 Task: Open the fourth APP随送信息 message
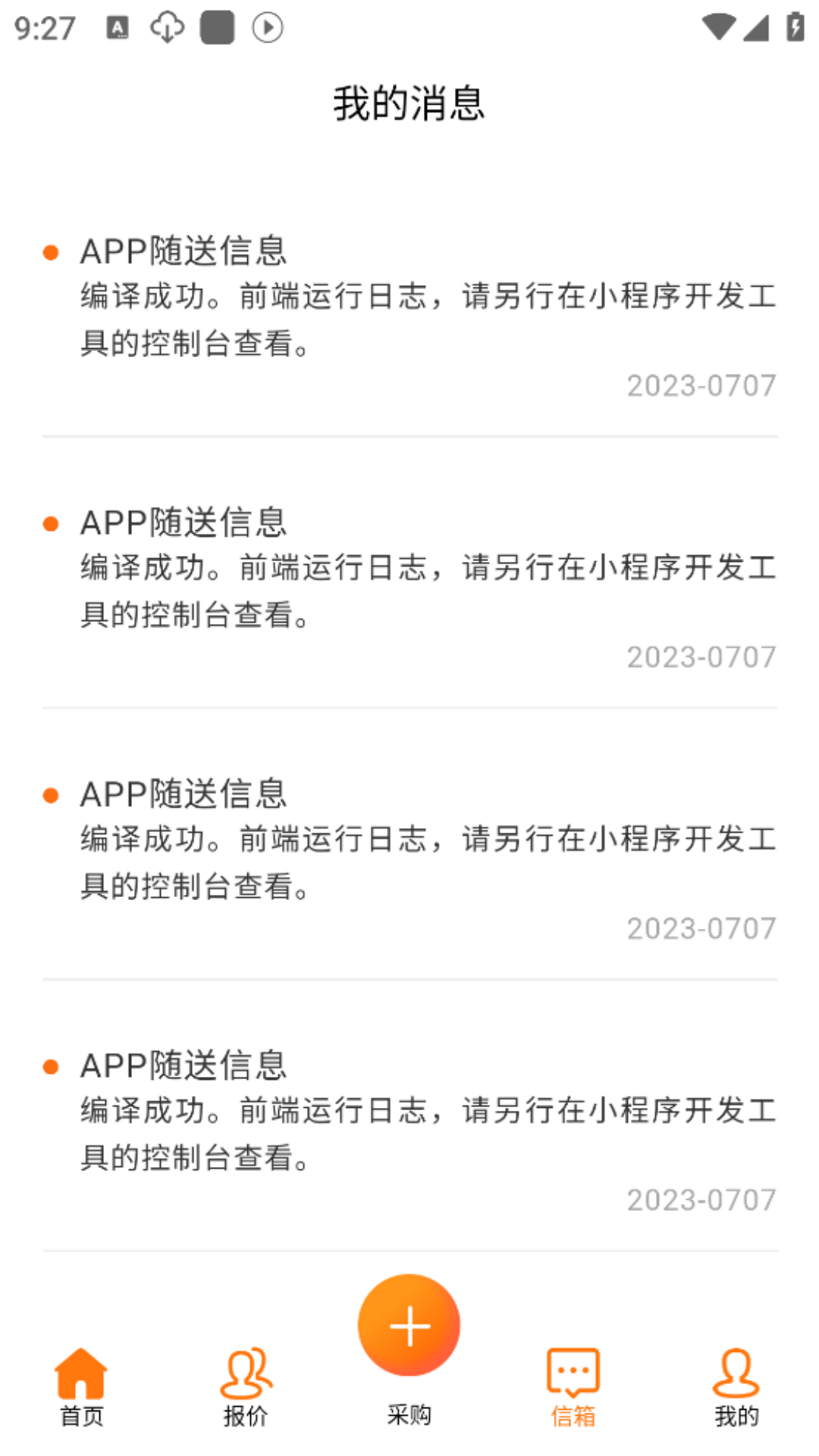(184, 1066)
